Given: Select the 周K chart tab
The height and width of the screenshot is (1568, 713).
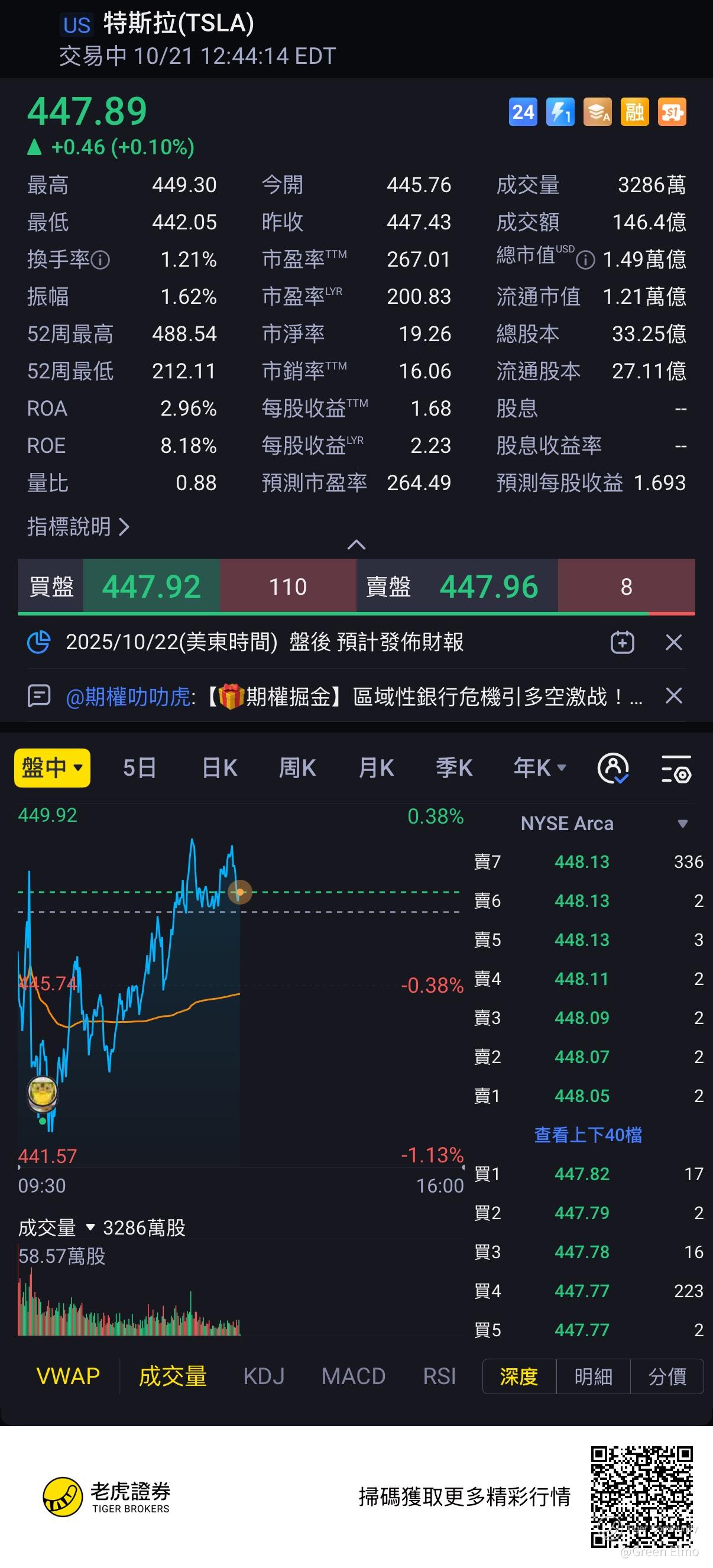Looking at the screenshot, I should [x=297, y=767].
